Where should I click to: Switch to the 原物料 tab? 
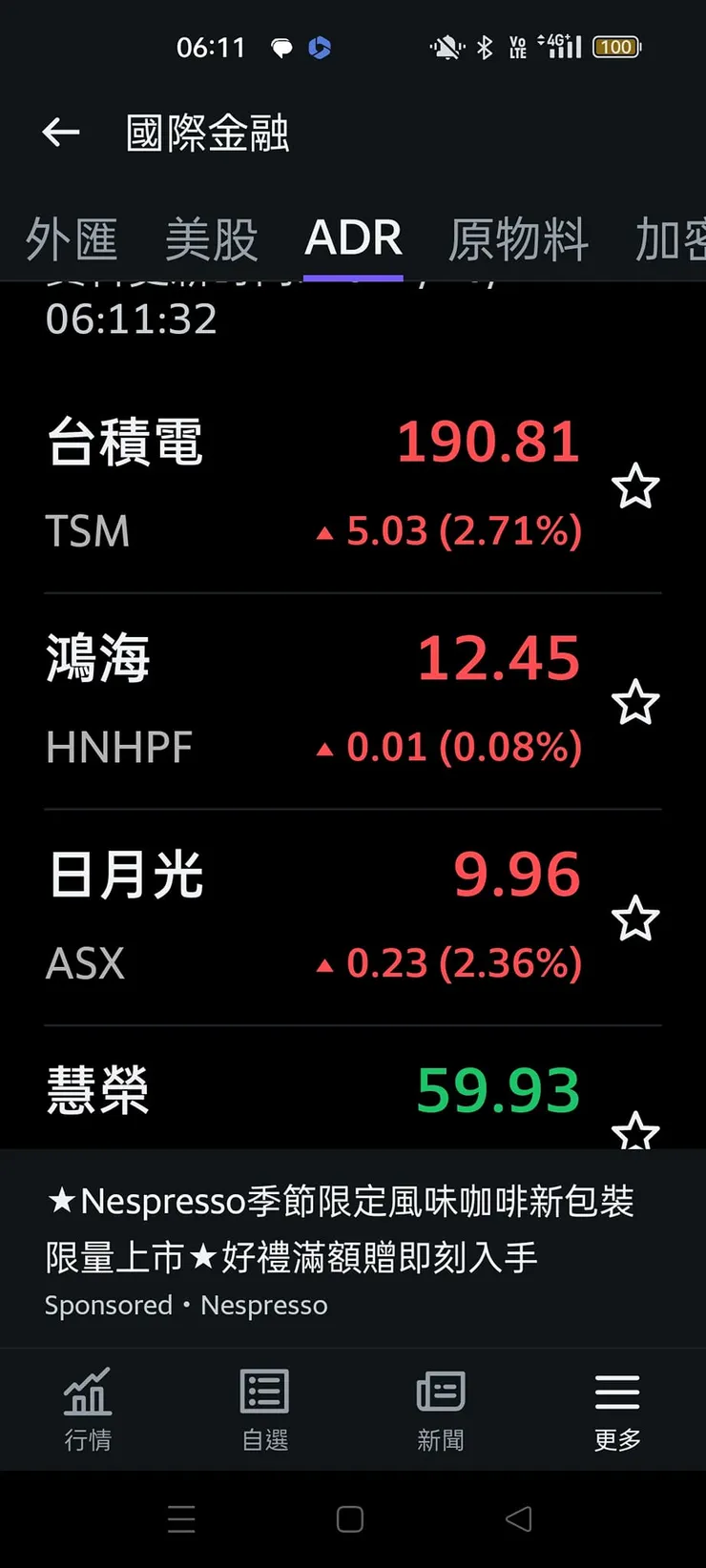pyautogui.click(x=518, y=238)
